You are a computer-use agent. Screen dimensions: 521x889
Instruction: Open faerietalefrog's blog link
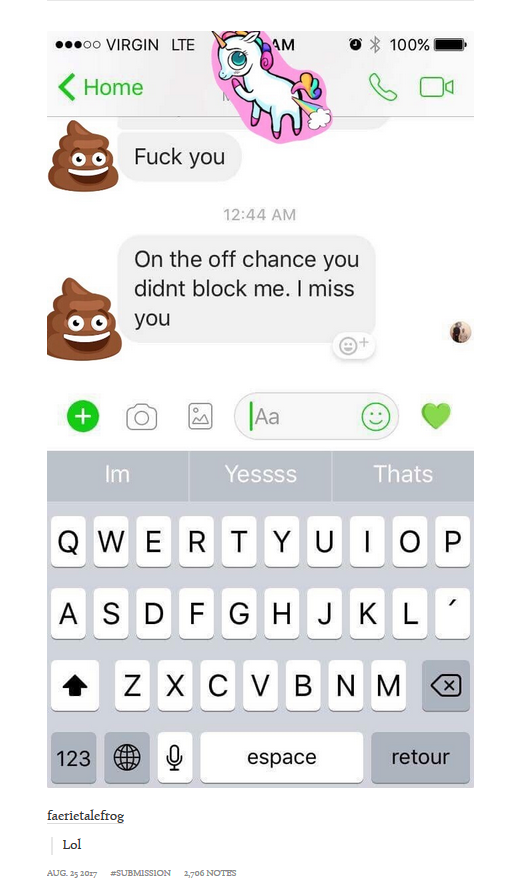86,816
